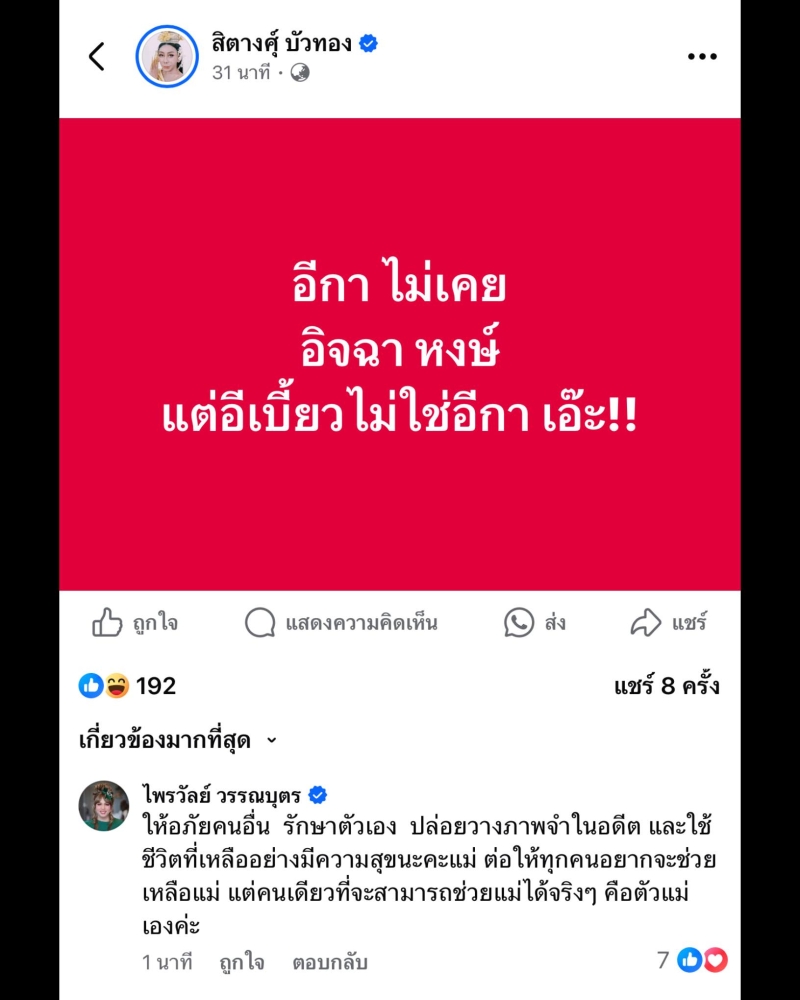Tap แสดงความคิดเห็น to comment on post
Image resolution: width=800 pixels, height=1000 pixels.
click(342, 623)
